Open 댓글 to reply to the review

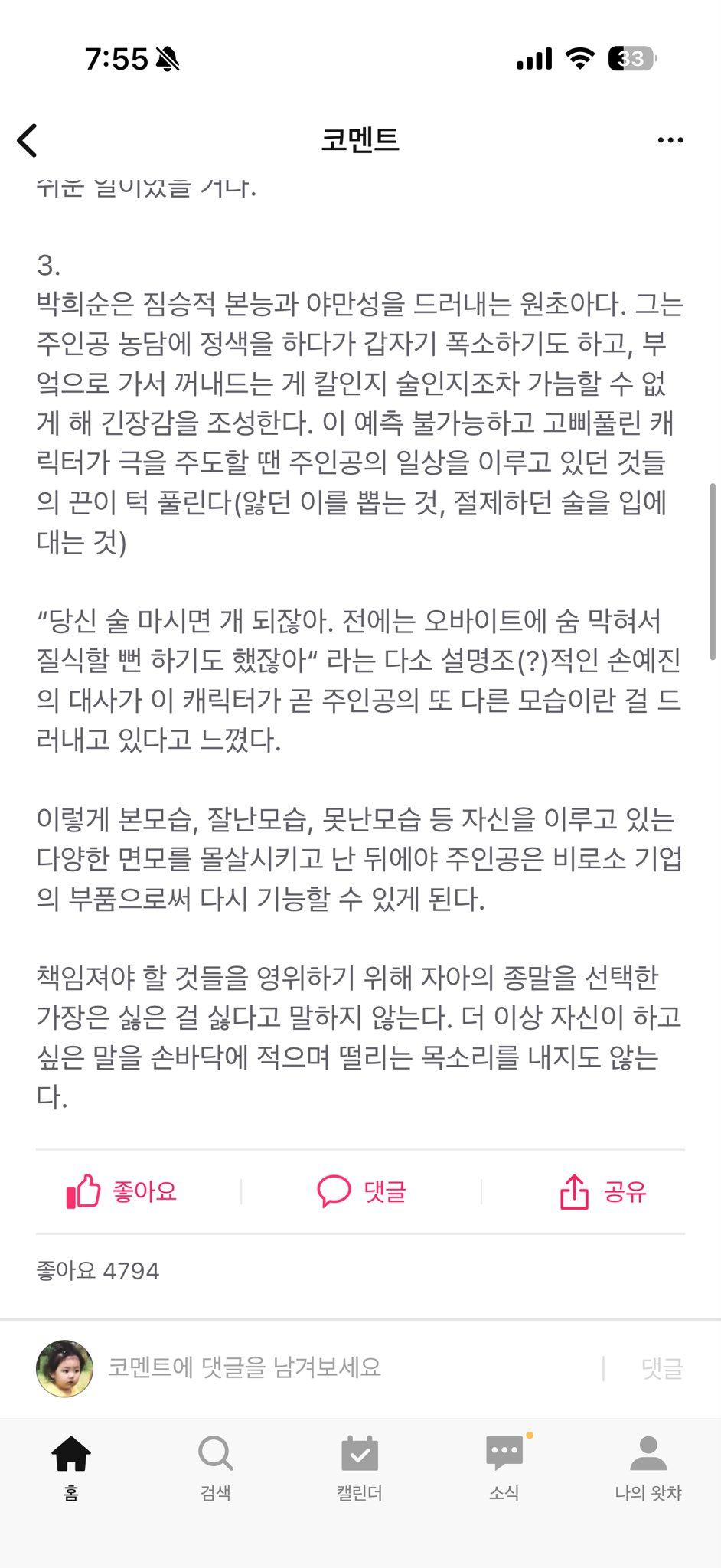click(361, 1191)
